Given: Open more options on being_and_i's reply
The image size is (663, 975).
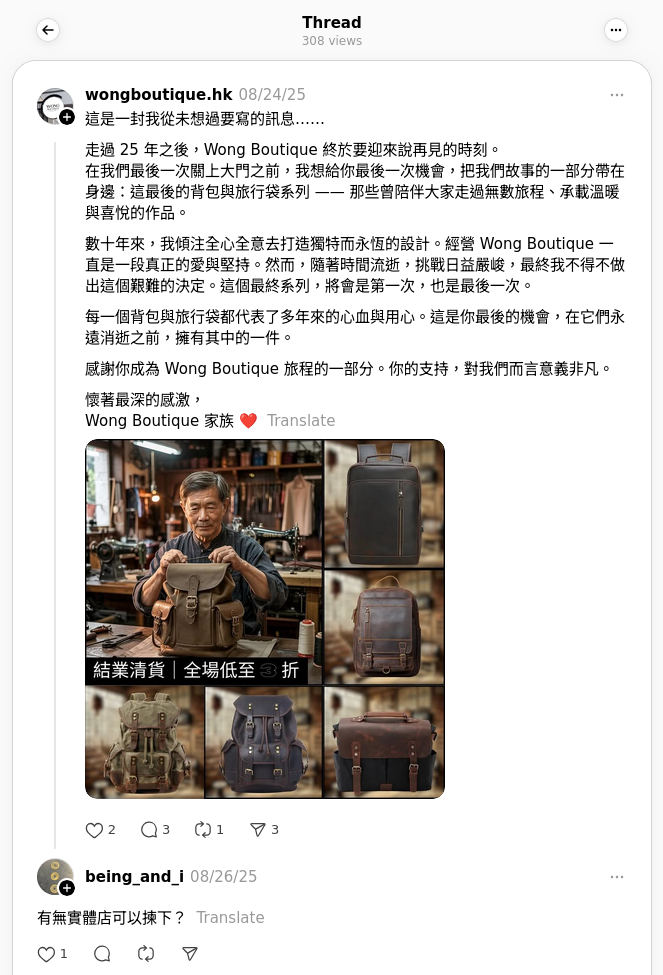Looking at the screenshot, I should coord(617,877).
